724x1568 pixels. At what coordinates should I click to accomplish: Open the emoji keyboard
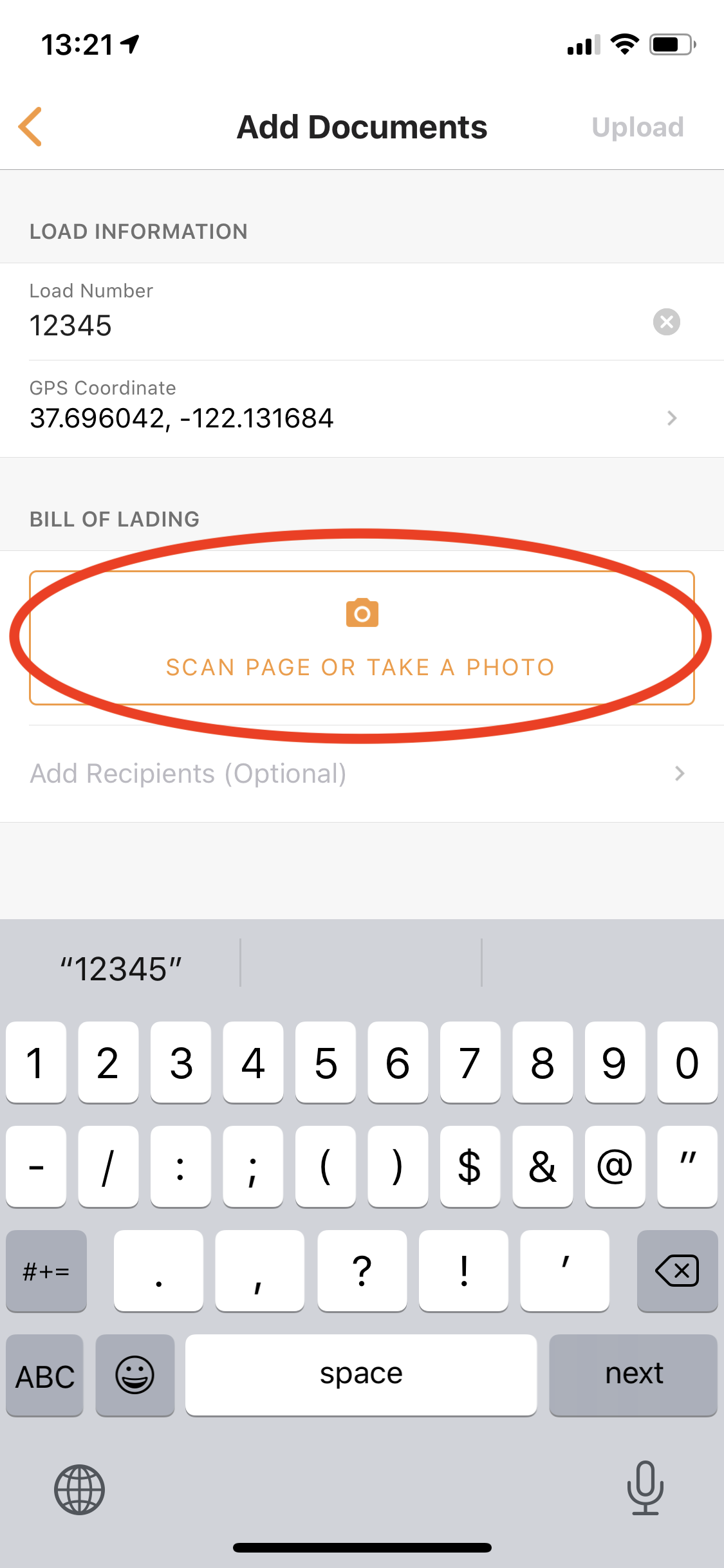[x=135, y=1376]
